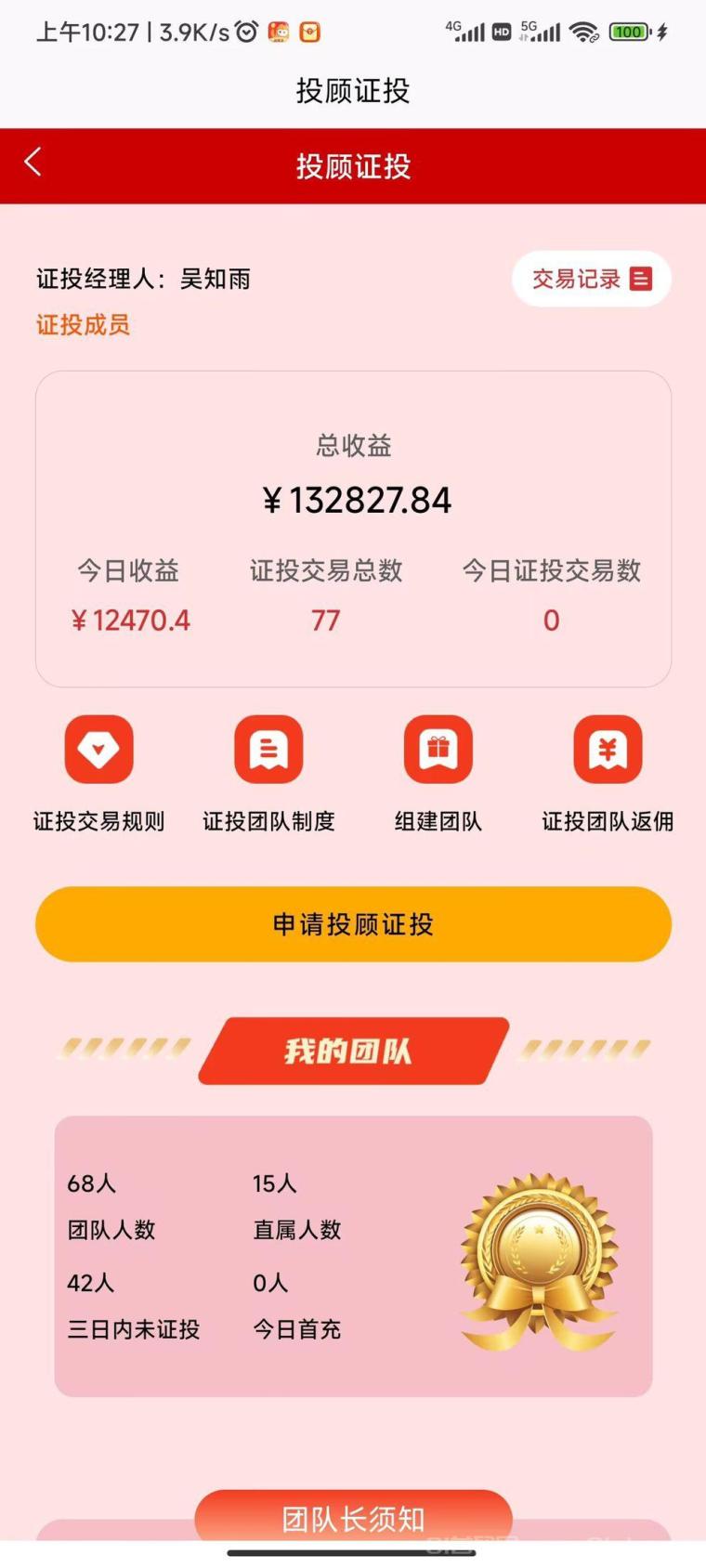Tap the 交易记录 document icon

click(640, 279)
